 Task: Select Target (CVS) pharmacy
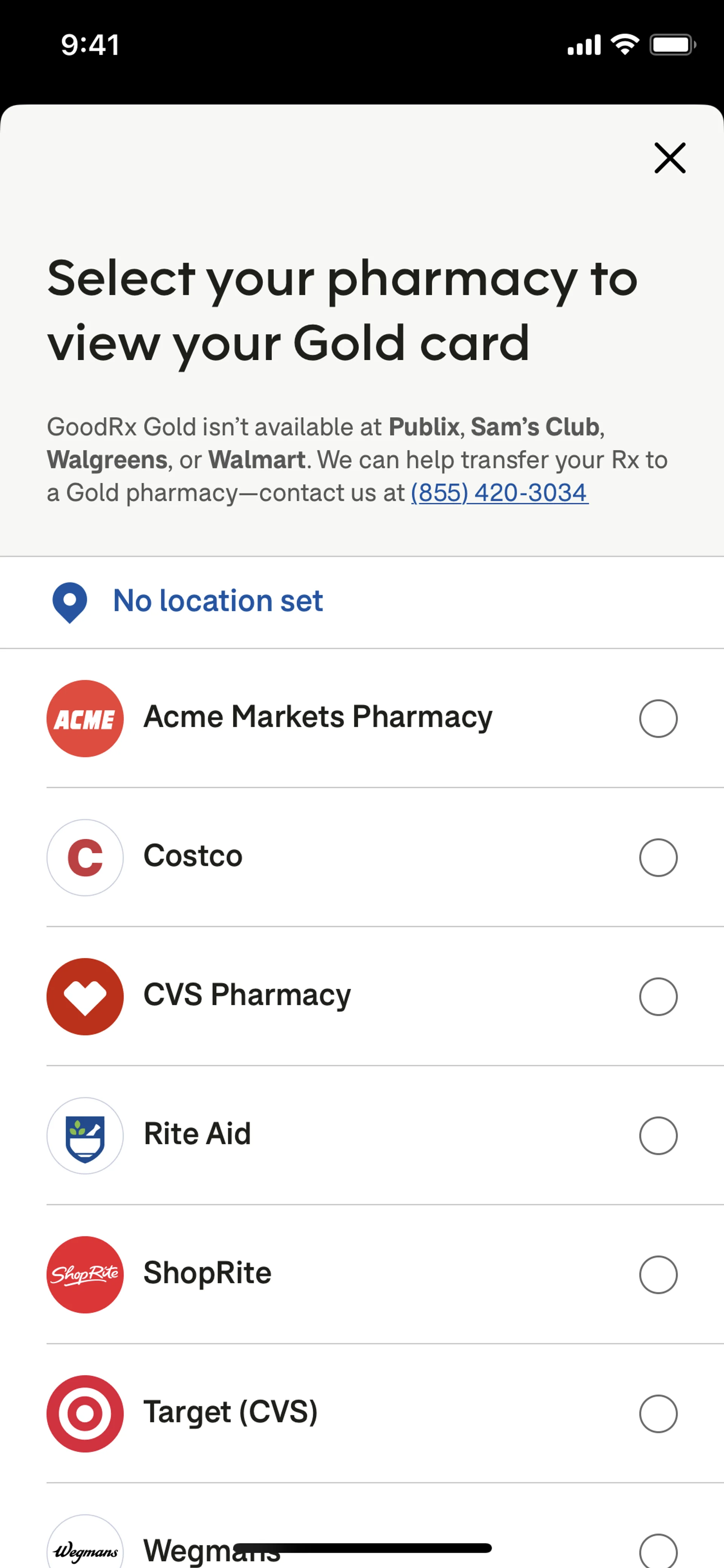click(x=658, y=1413)
